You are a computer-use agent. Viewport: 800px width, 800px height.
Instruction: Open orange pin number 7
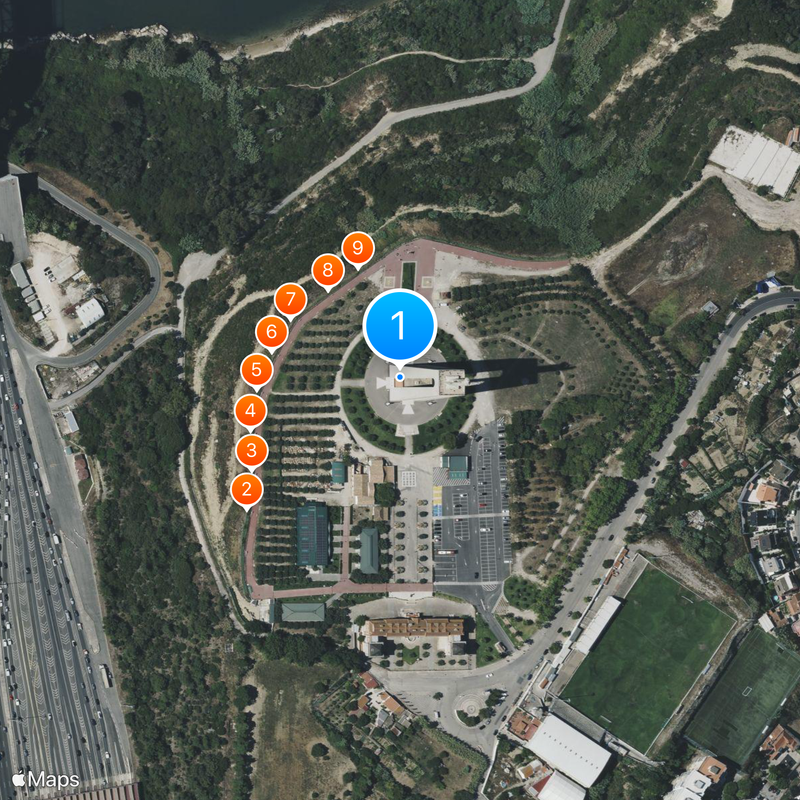tap(291, 299)
